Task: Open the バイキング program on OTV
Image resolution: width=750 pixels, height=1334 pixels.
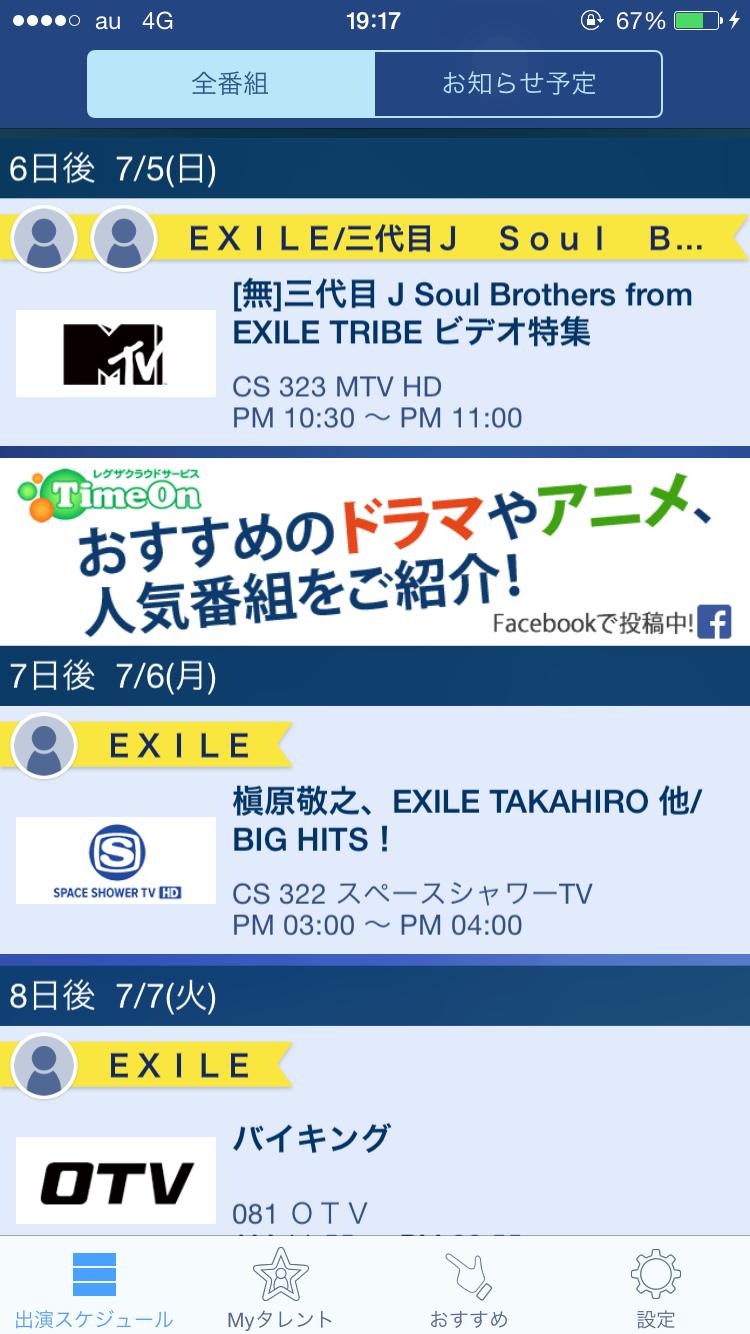Action: click(312, 1140)
